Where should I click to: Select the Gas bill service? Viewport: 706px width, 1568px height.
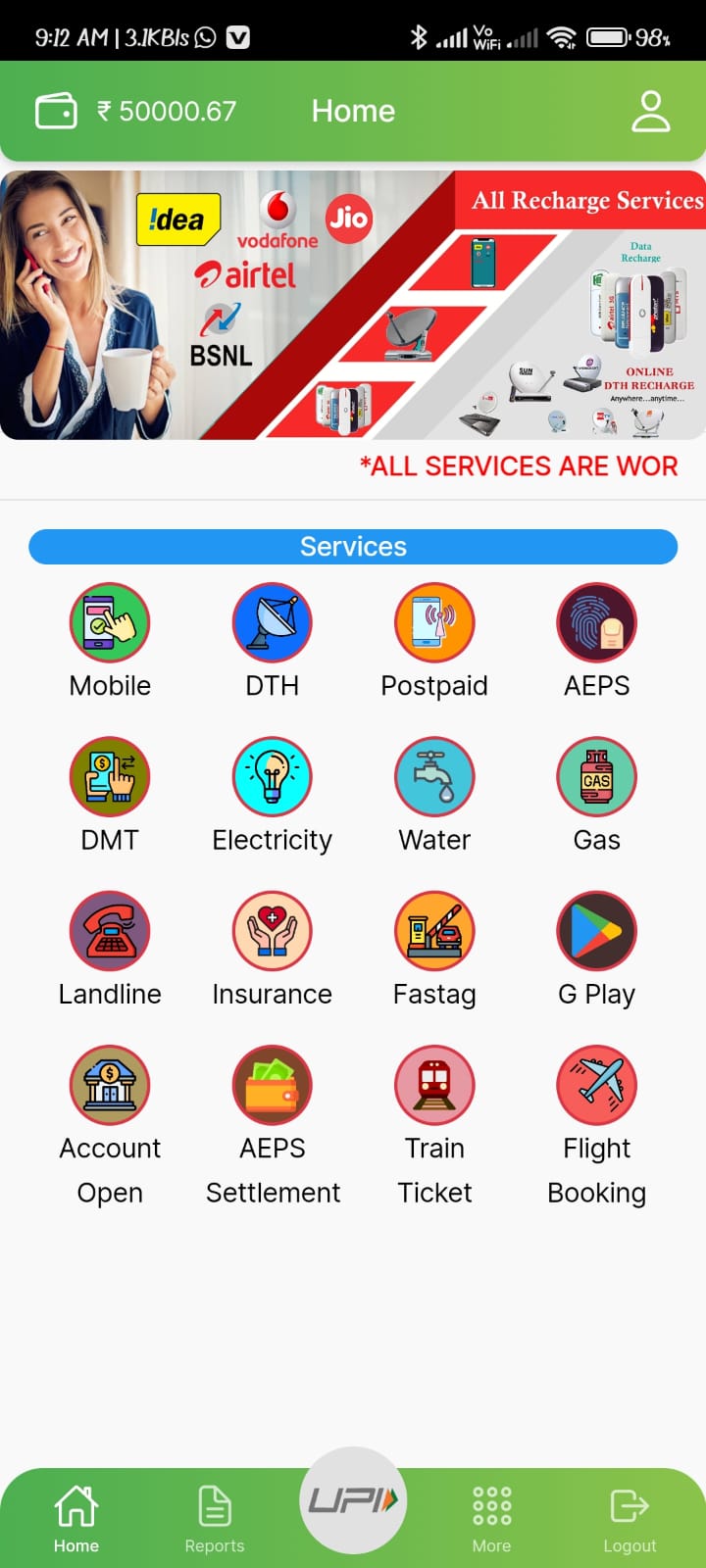click(x=596, y=777)
